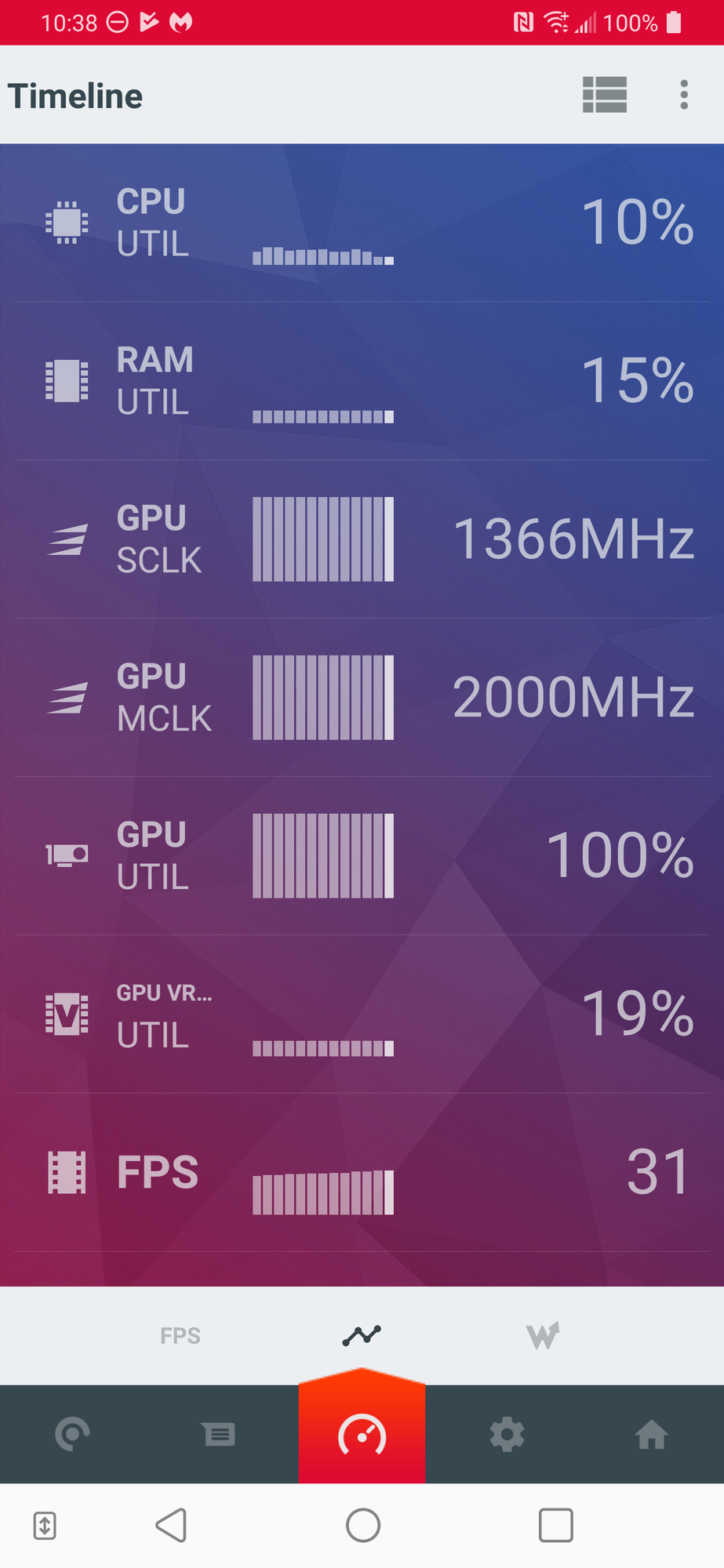
Task: Select the GPU SCLK metric row
Action: [362, 539]
